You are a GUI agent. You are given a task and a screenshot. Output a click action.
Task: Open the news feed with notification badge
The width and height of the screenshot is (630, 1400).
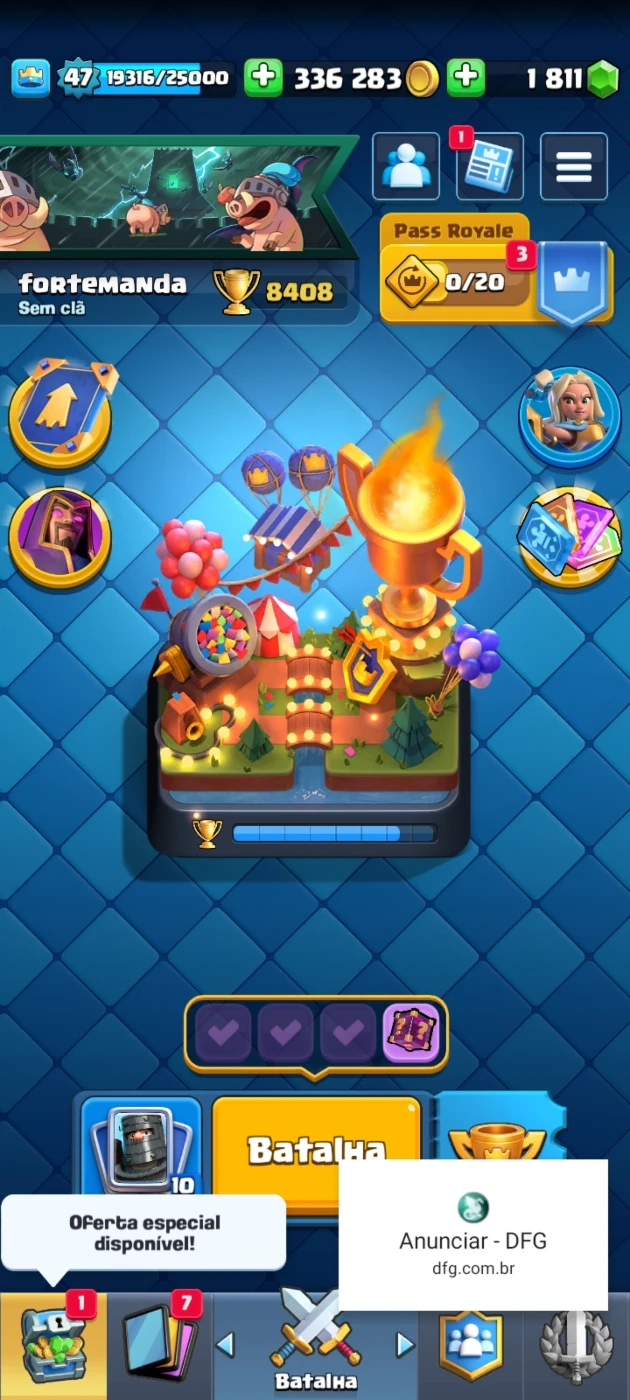(490, 167)
